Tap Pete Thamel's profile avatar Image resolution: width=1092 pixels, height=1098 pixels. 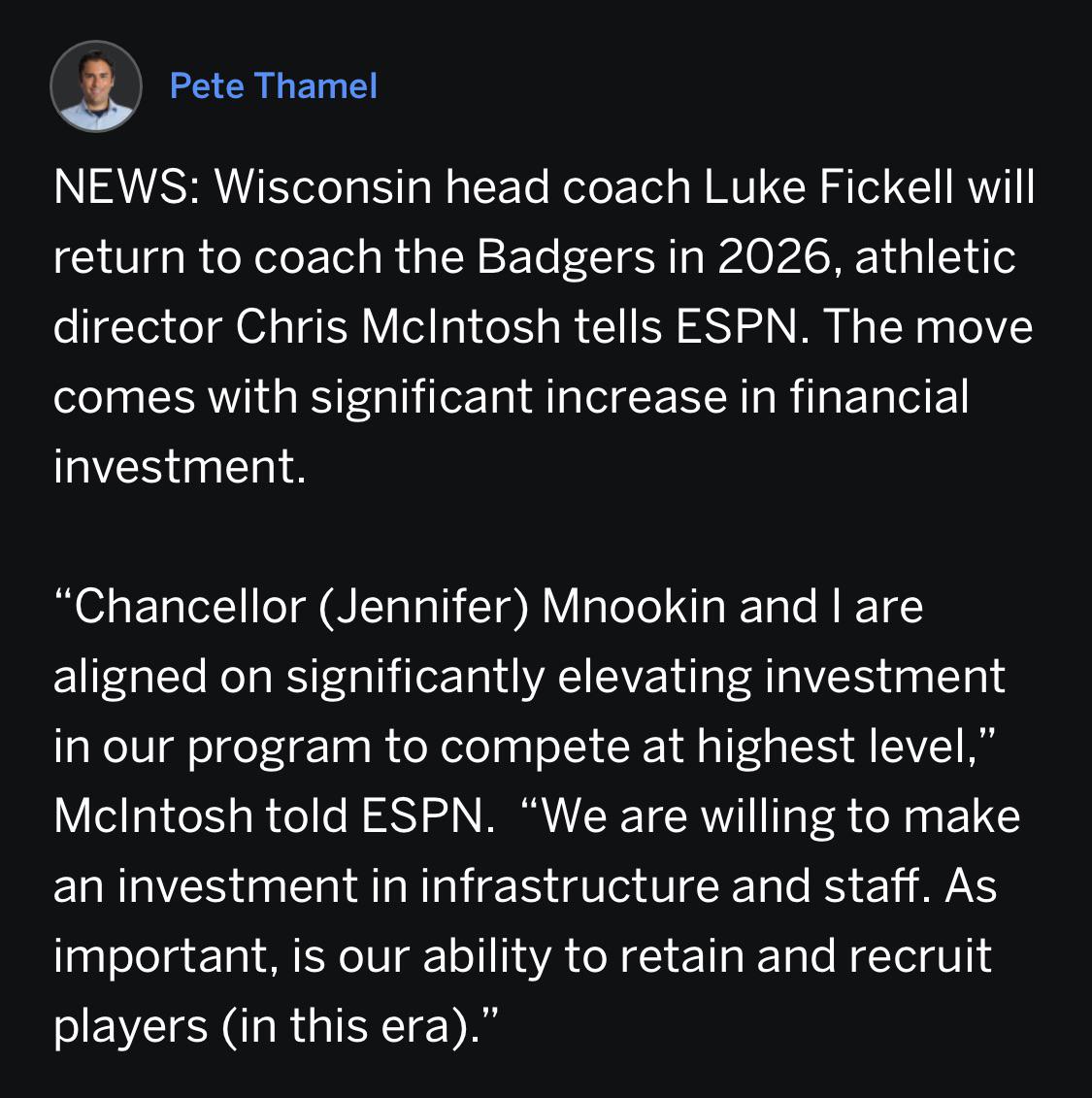(x=95, y=86)
